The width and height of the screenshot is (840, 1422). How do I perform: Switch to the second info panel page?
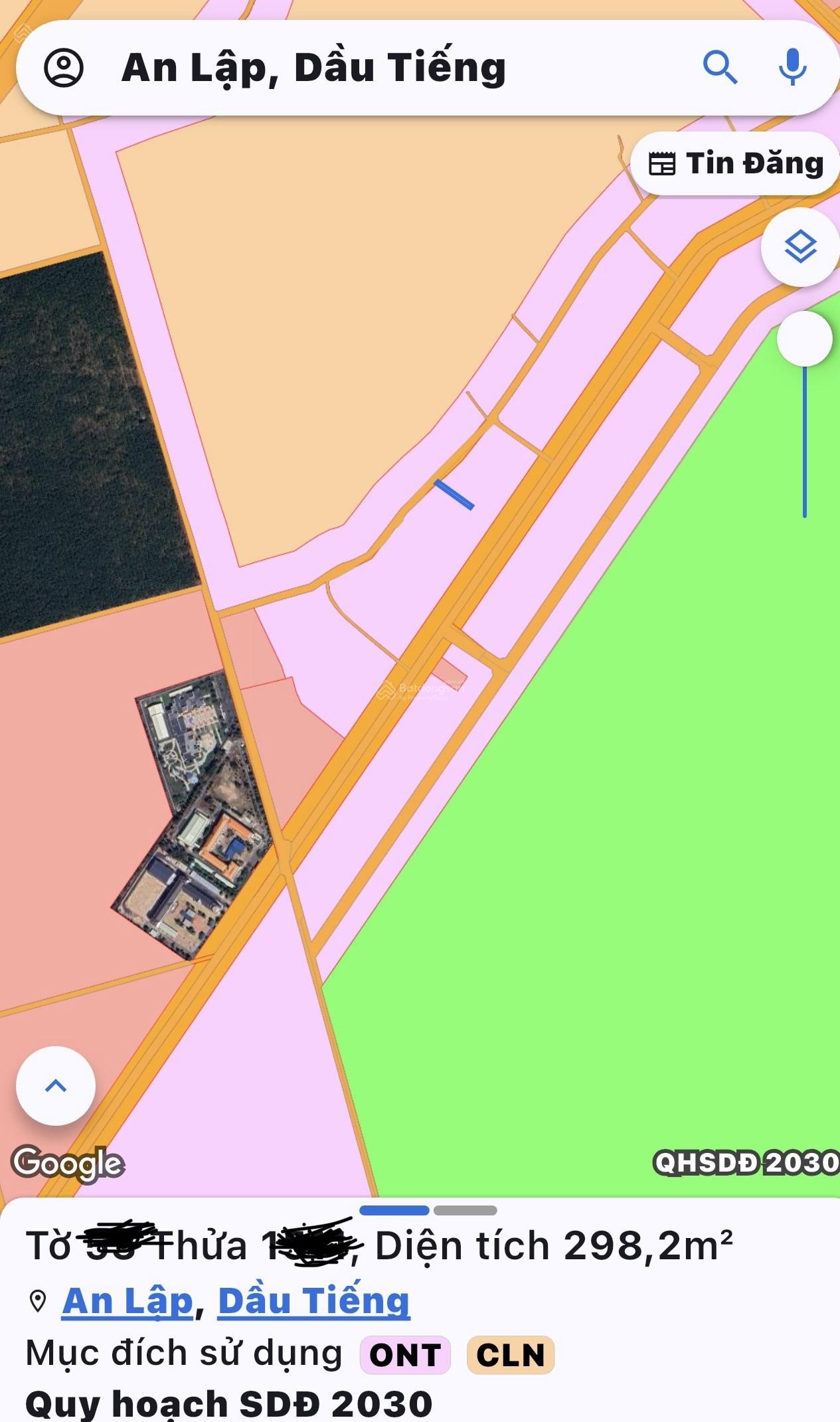tap(465, 1210)
